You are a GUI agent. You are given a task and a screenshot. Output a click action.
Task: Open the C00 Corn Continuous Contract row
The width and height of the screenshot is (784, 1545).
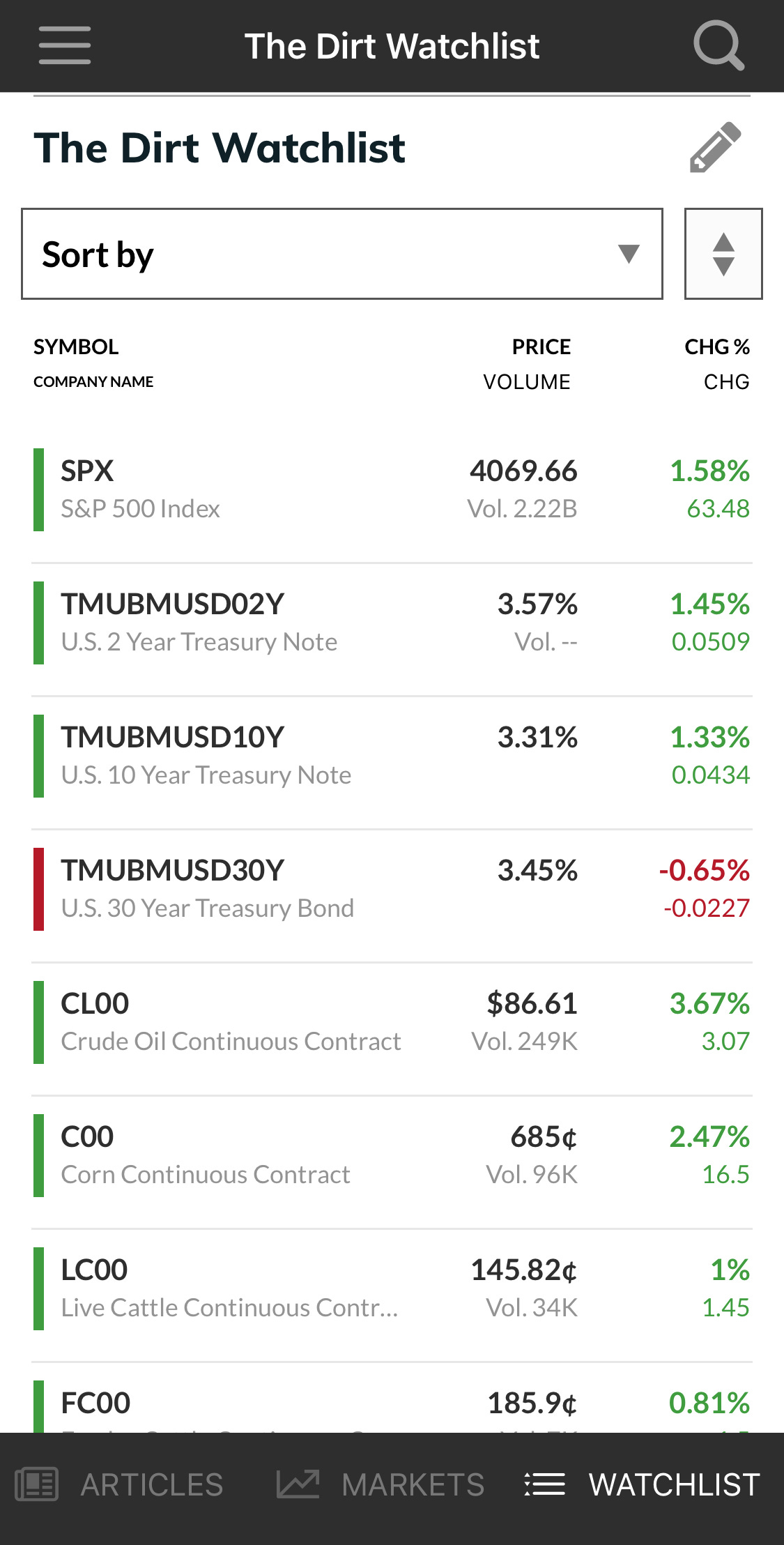(x=392, y=1156)
